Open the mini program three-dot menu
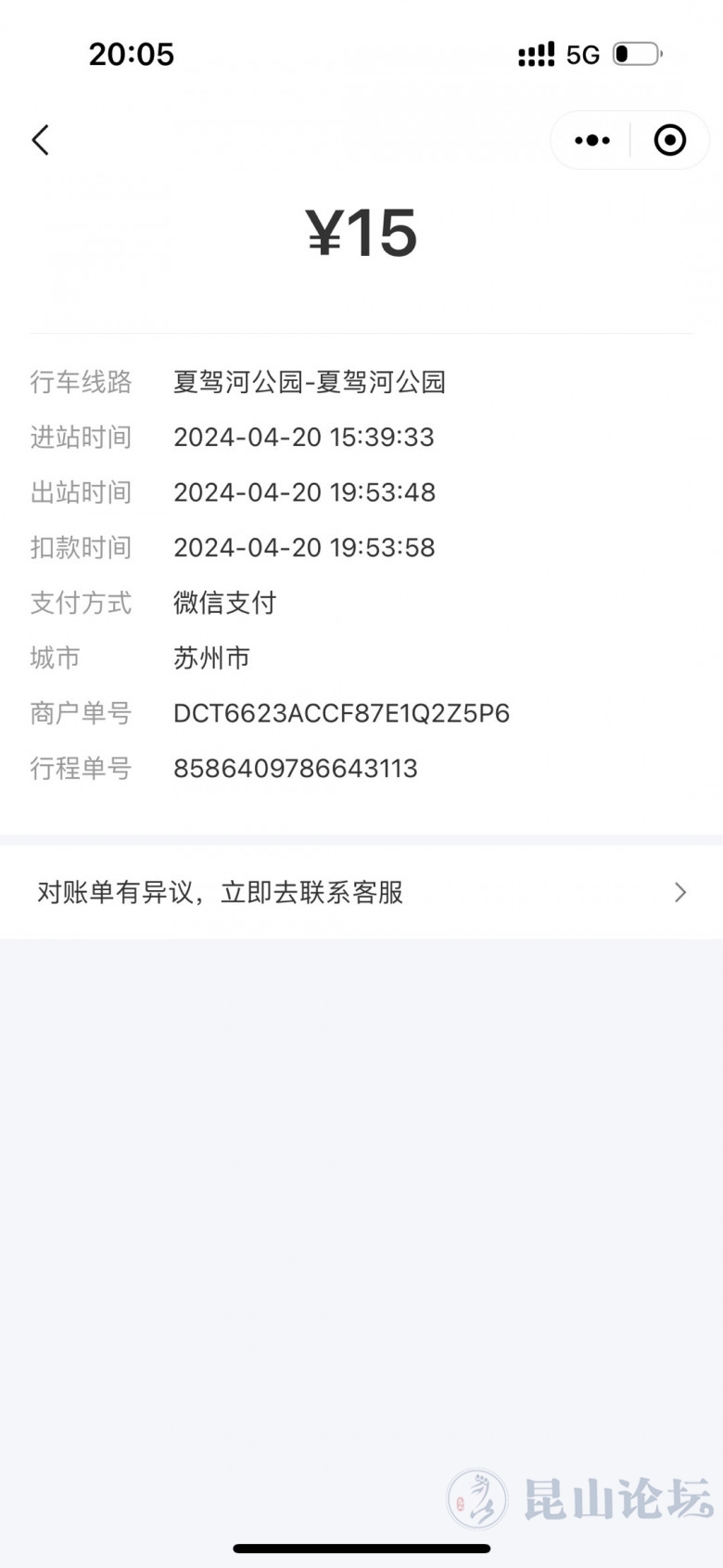The width and height of the screenshot is (723, 1568). coord(592,140)
